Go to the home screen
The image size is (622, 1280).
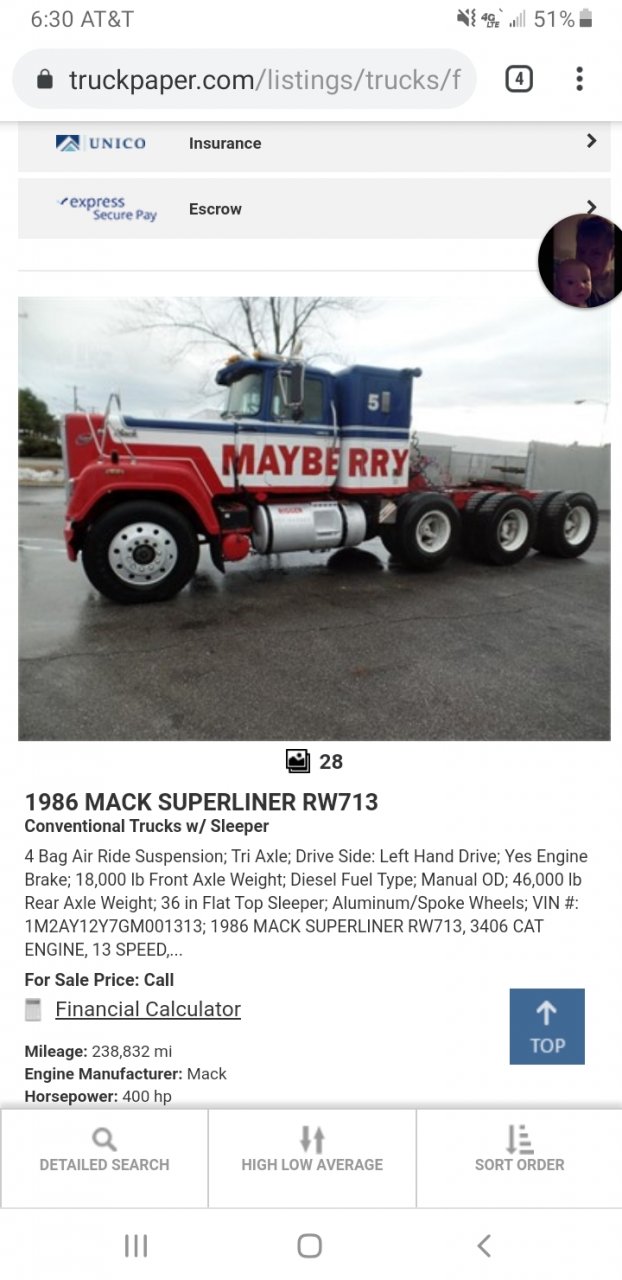coord(310,1245)
